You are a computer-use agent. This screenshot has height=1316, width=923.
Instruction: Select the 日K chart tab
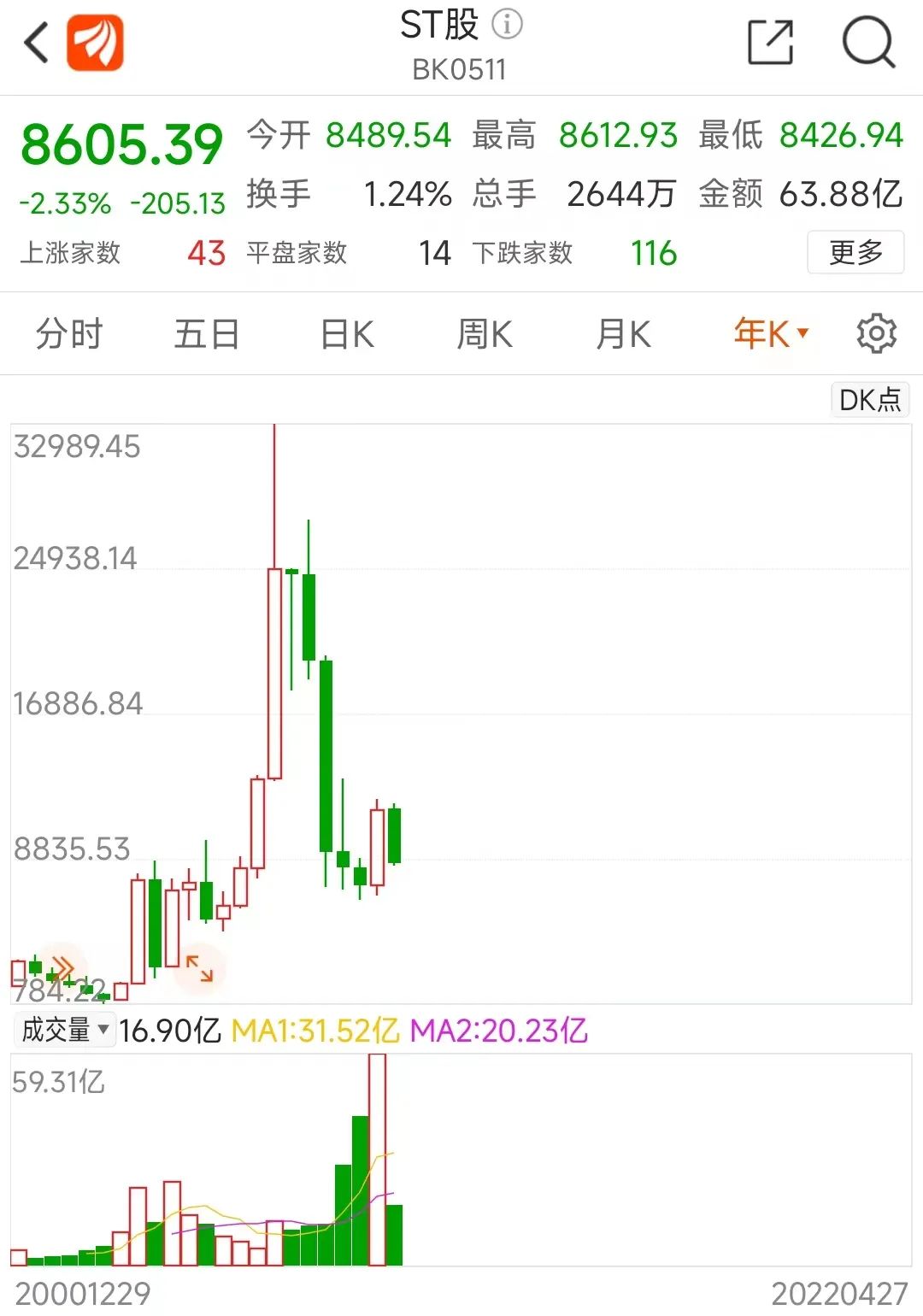(x=347, y=334)
